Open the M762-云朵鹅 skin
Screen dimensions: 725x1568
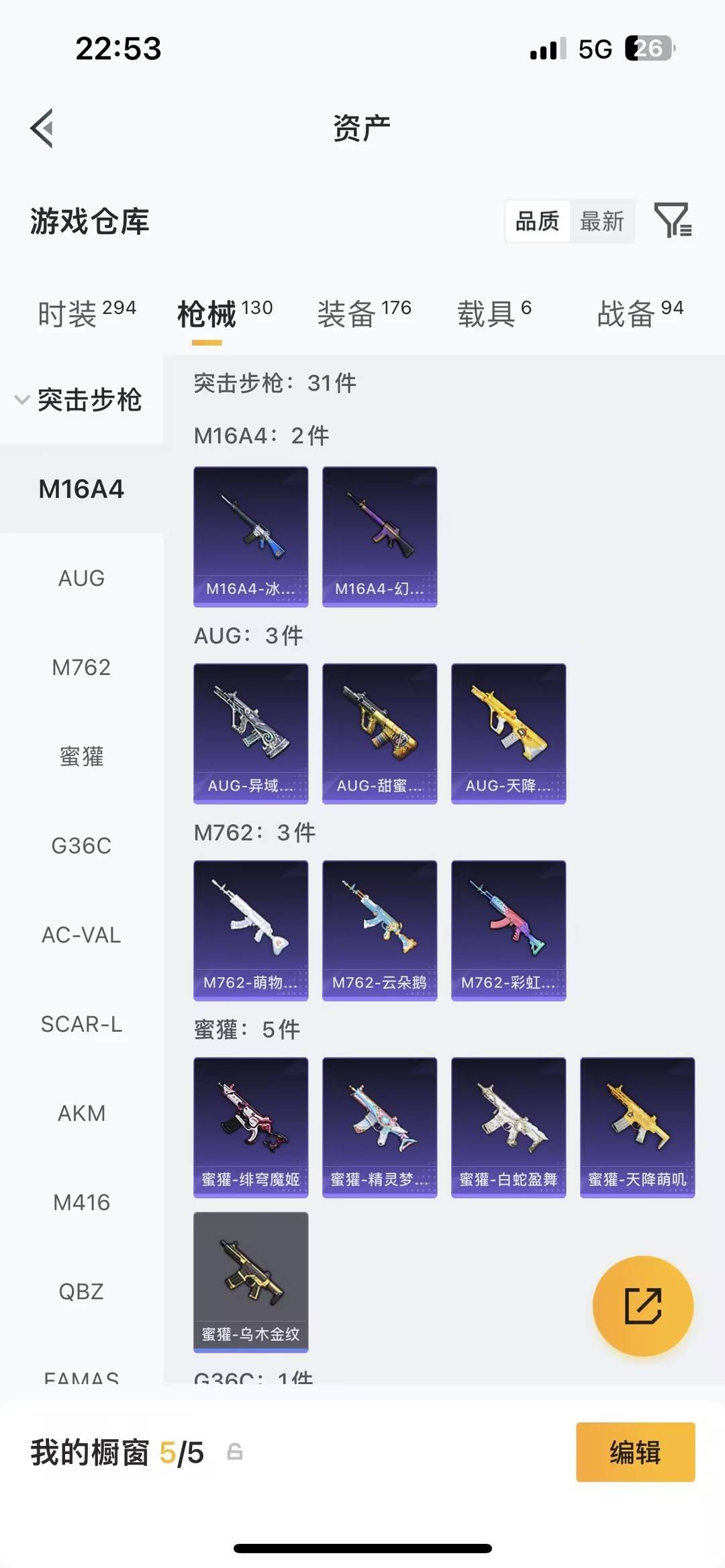click(380, 931)
